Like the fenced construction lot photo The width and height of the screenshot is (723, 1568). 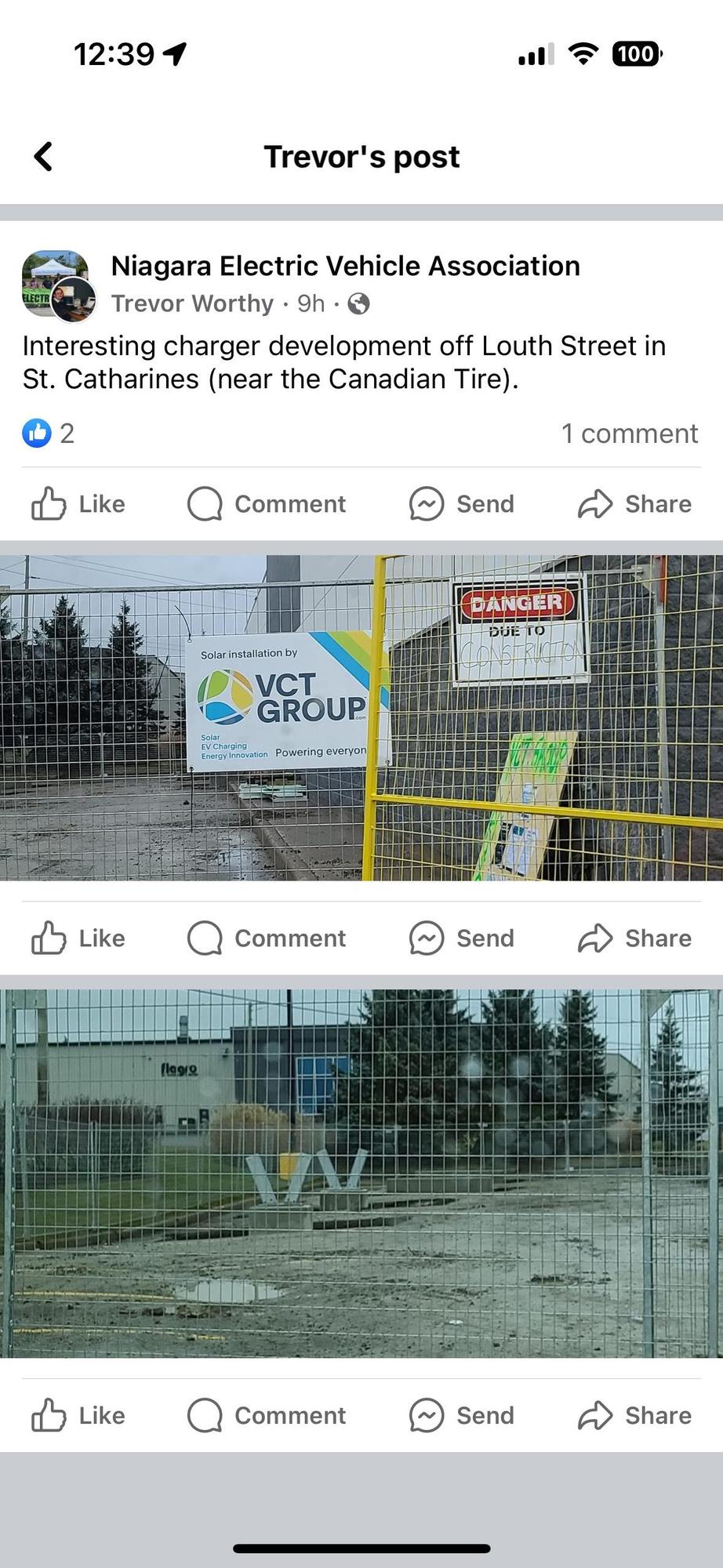[x=78, y=1415]
